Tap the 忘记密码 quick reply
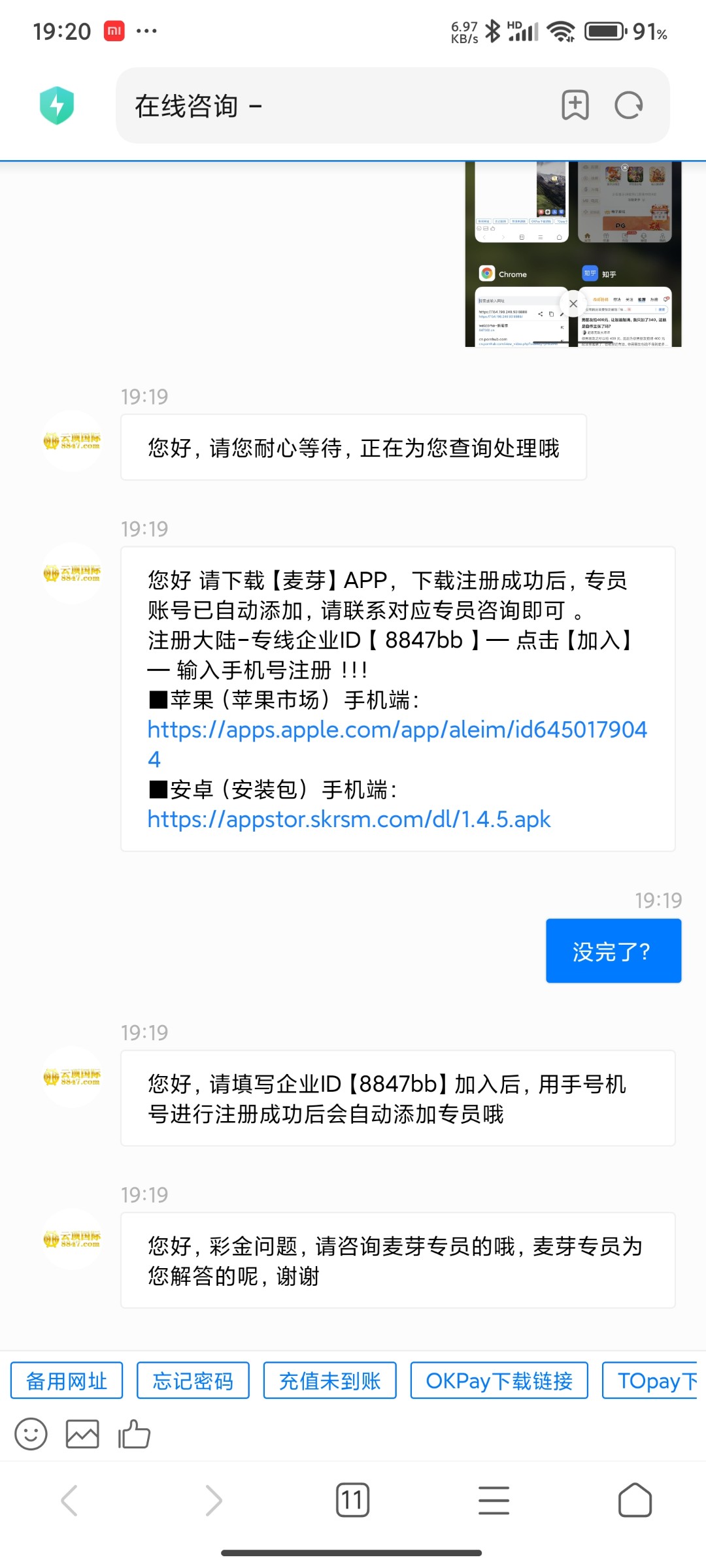Image resolution: width=706 pixels, height=1568 pixels. 193,1380
